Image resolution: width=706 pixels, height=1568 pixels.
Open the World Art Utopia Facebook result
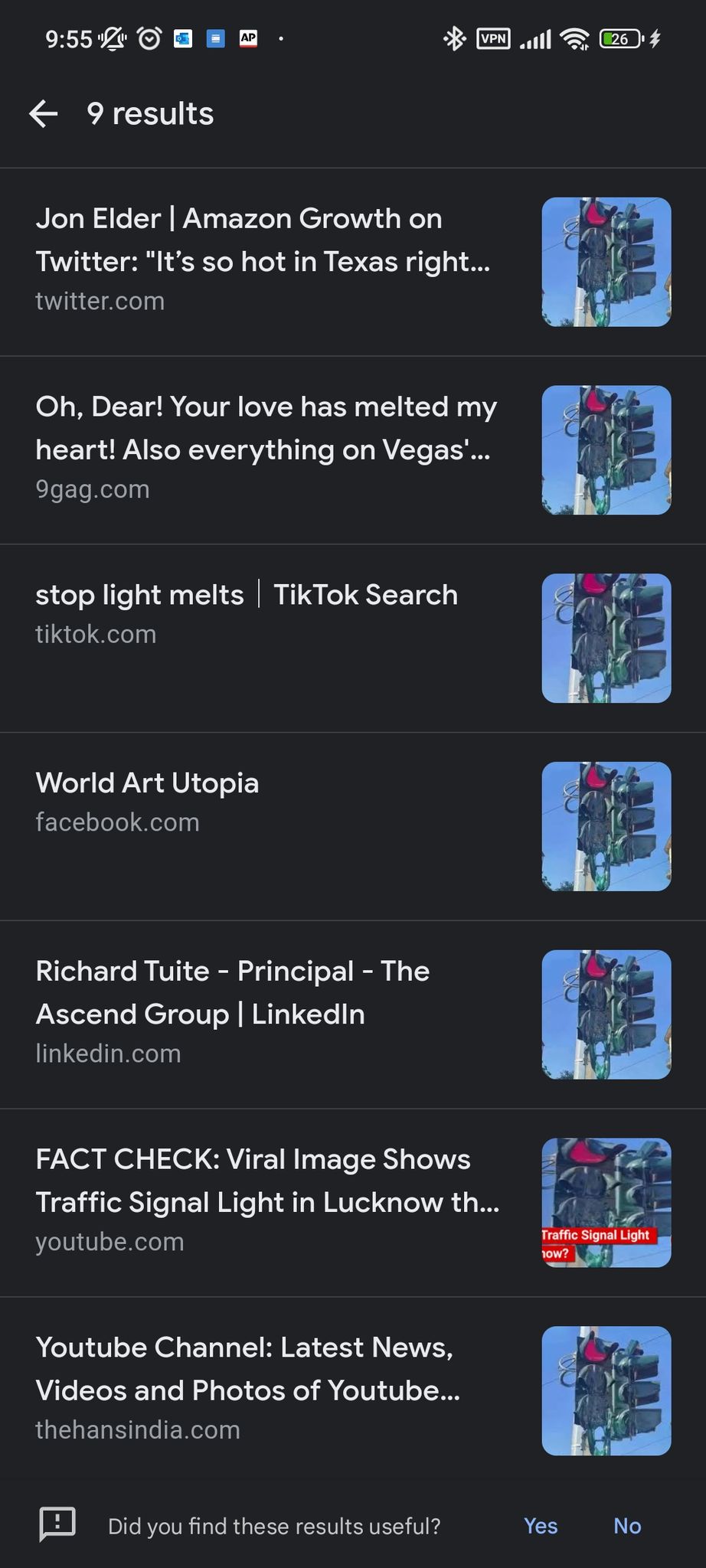[x=147, y=784]
